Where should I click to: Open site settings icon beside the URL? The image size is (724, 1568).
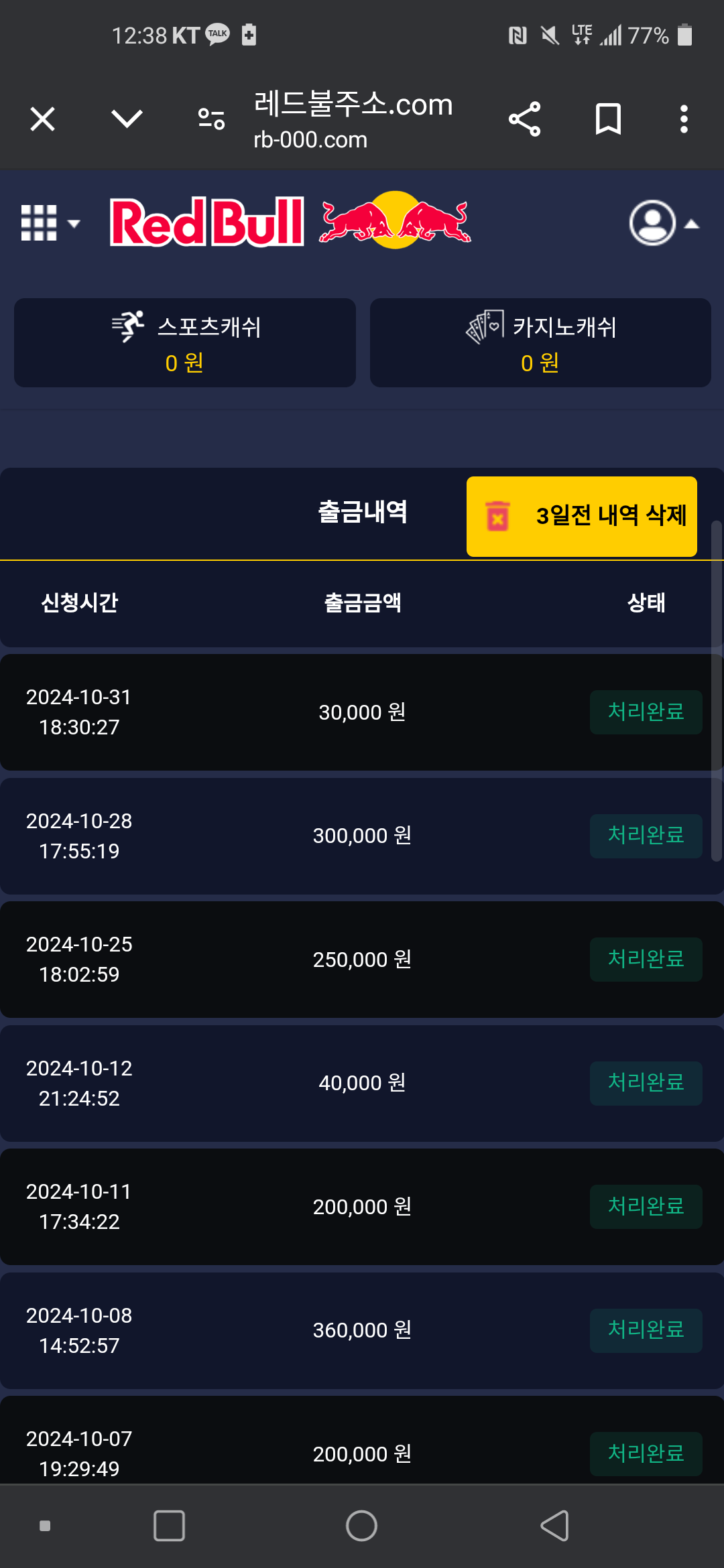point(211,119)
